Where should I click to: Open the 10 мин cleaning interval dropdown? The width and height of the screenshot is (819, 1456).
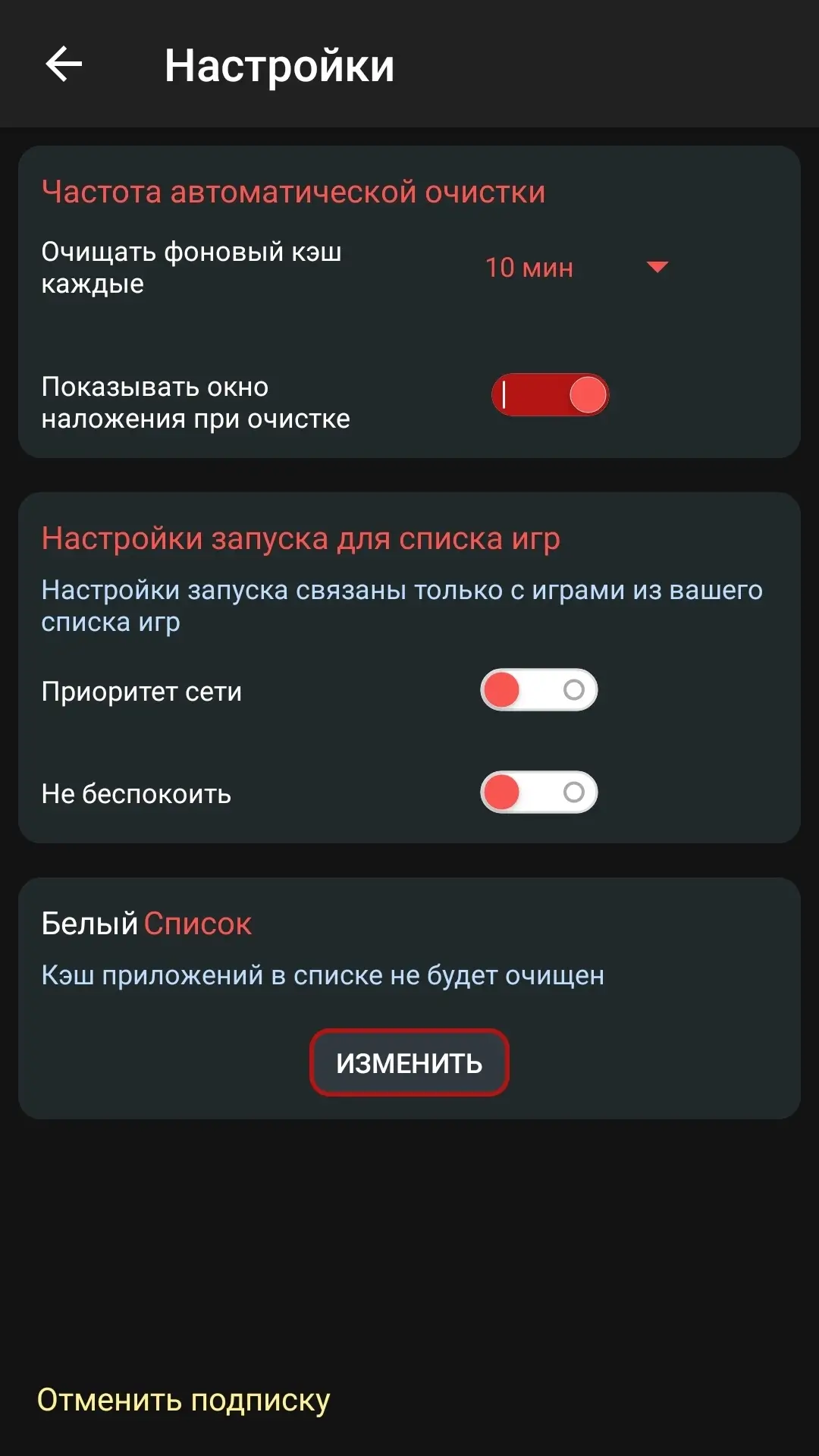[576, 268]
